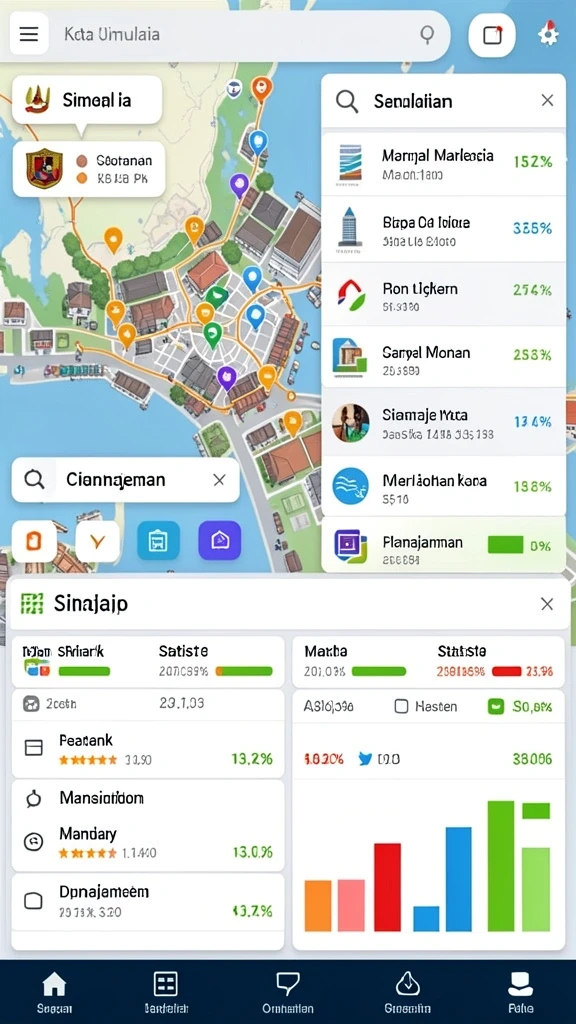576x1024 pixels.
Task: Clear the Ciannajeman search box
Action: (x=219, y=480)
